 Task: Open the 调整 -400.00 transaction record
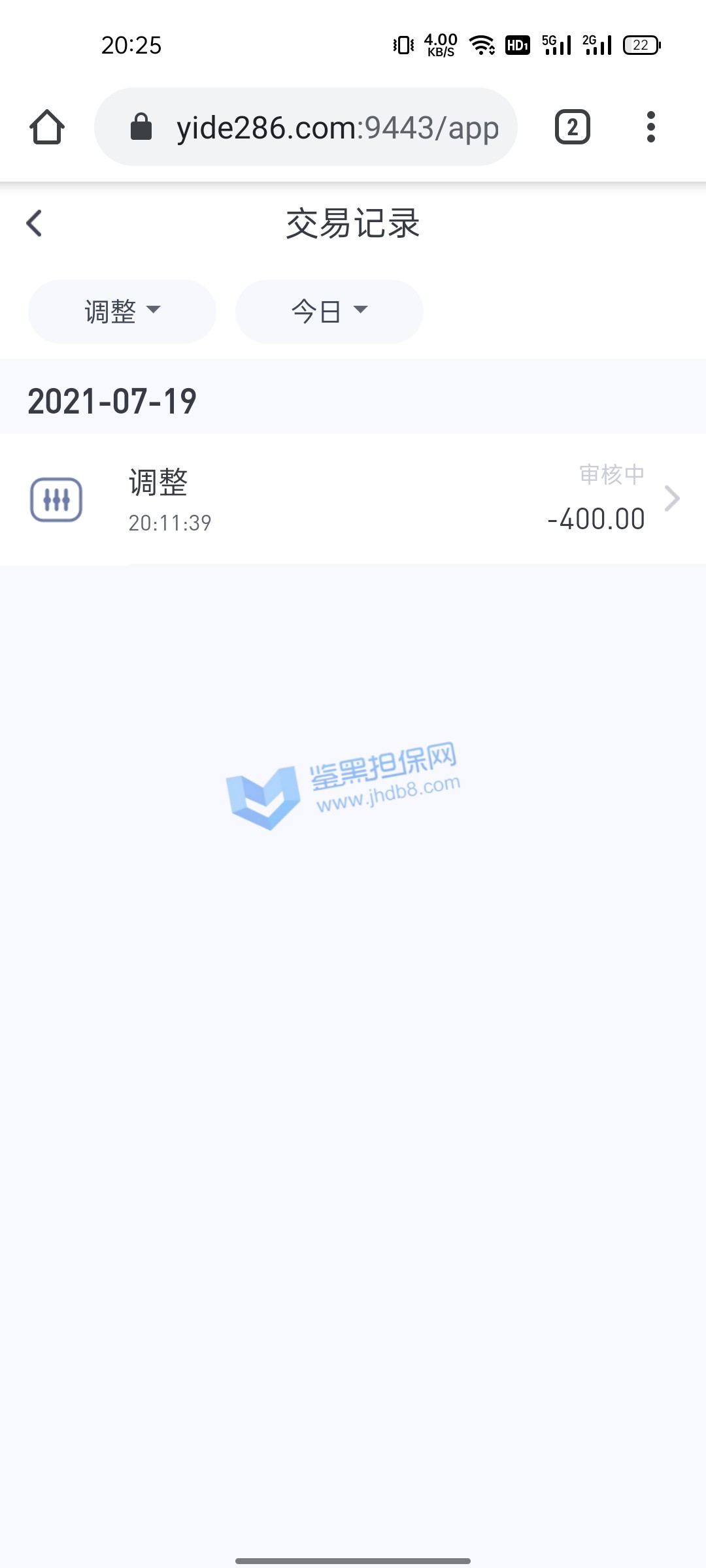(353, 499)
